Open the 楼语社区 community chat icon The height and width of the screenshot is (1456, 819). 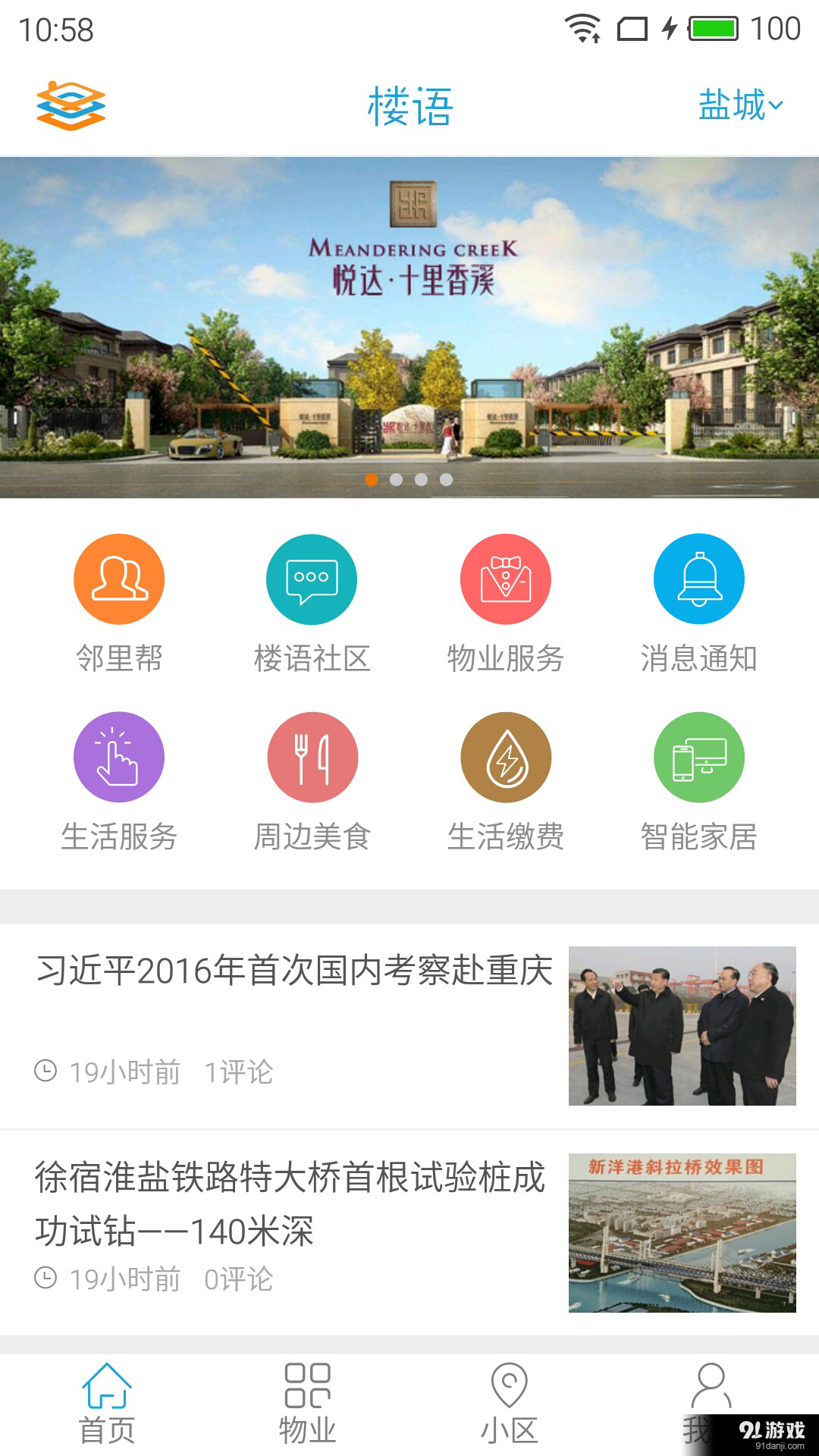(x=311, y=578)
